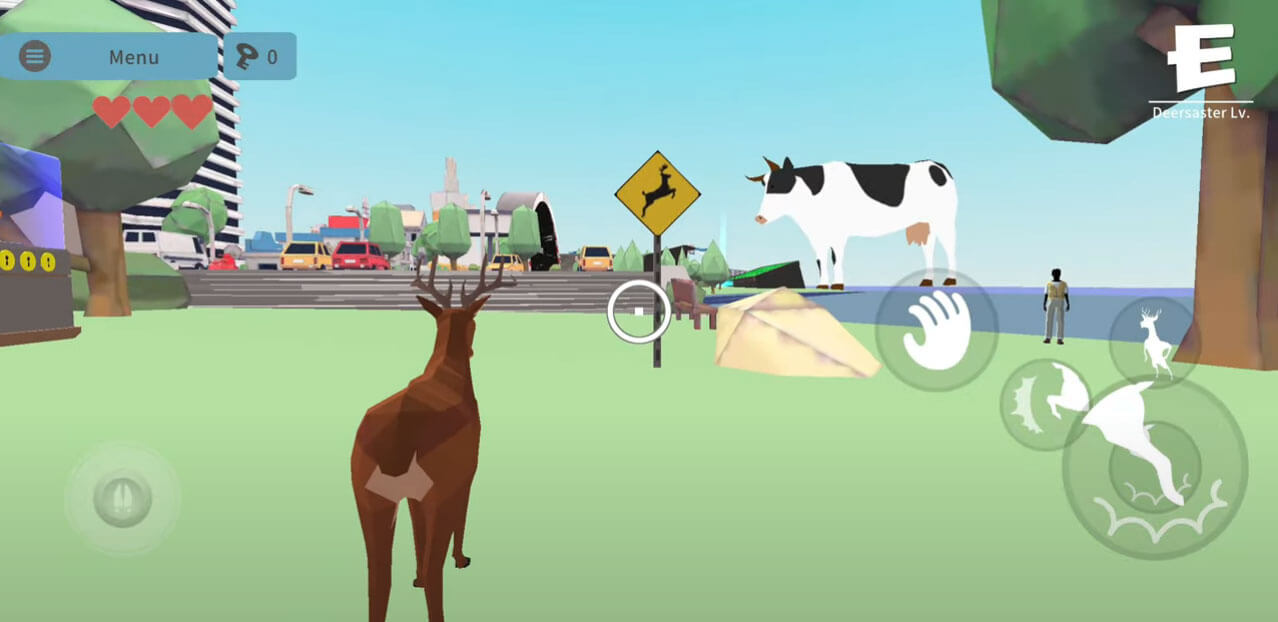Tap the large neck-stretch attack button

pyautogui.click(x=1154, y=467)
